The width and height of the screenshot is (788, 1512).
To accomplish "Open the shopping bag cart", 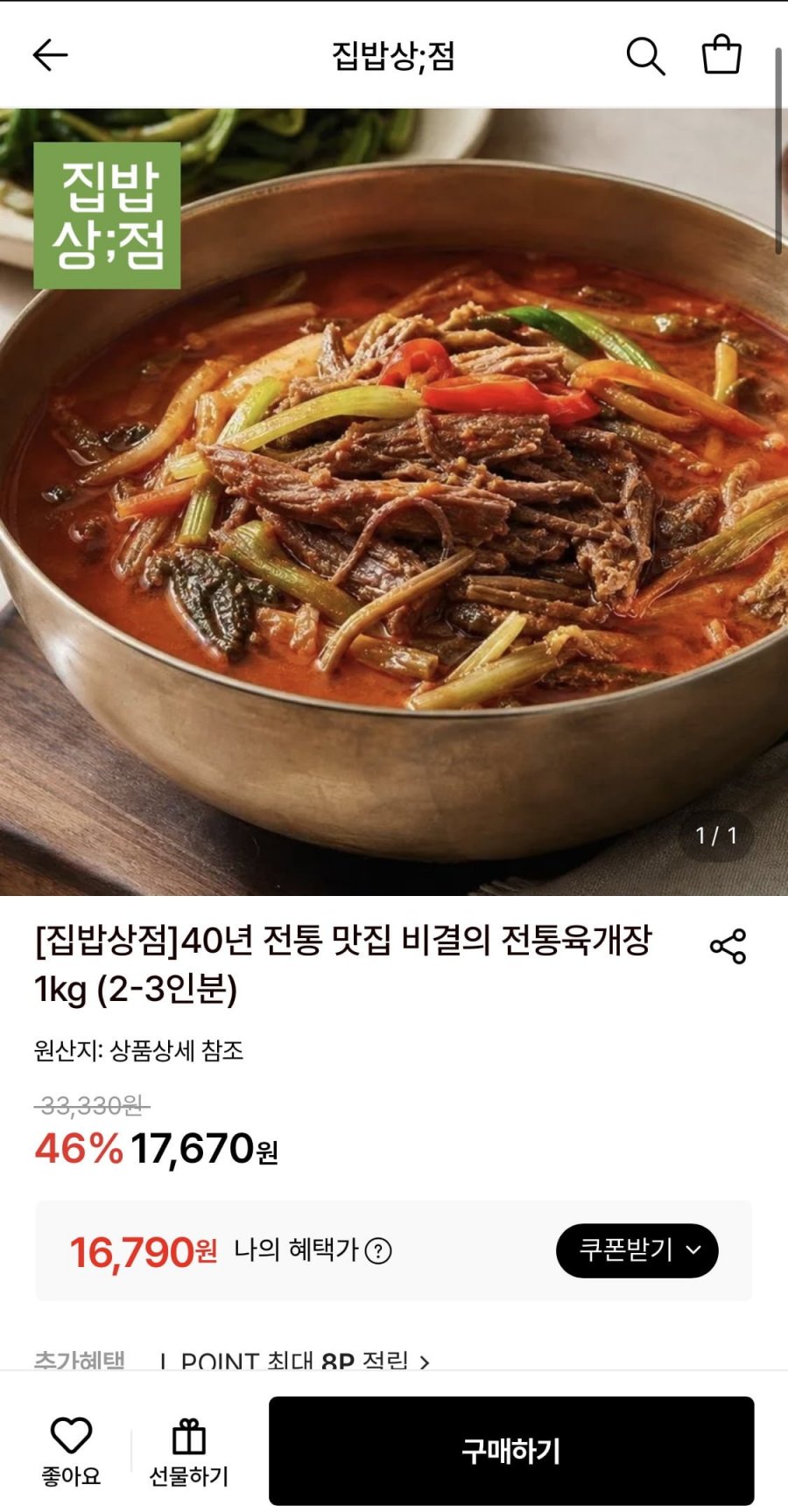I will pyautogui.click(x=721, y=54).
